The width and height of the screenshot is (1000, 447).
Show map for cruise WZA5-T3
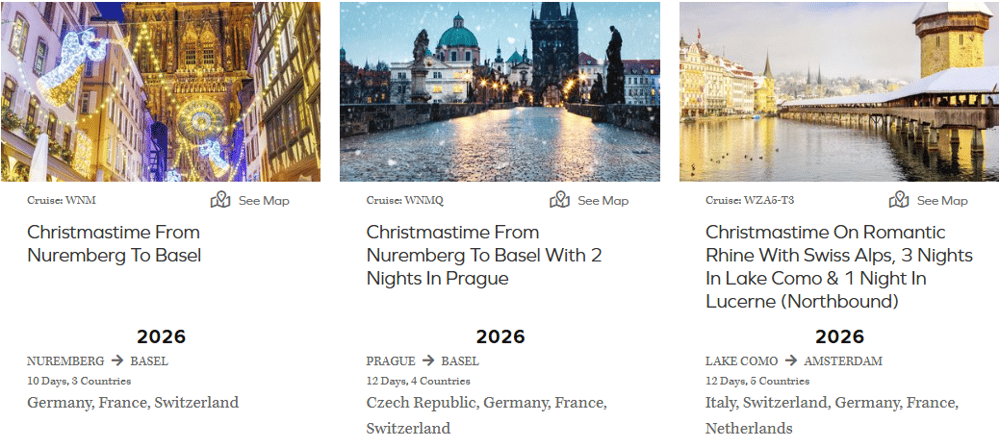click(929, 201)
